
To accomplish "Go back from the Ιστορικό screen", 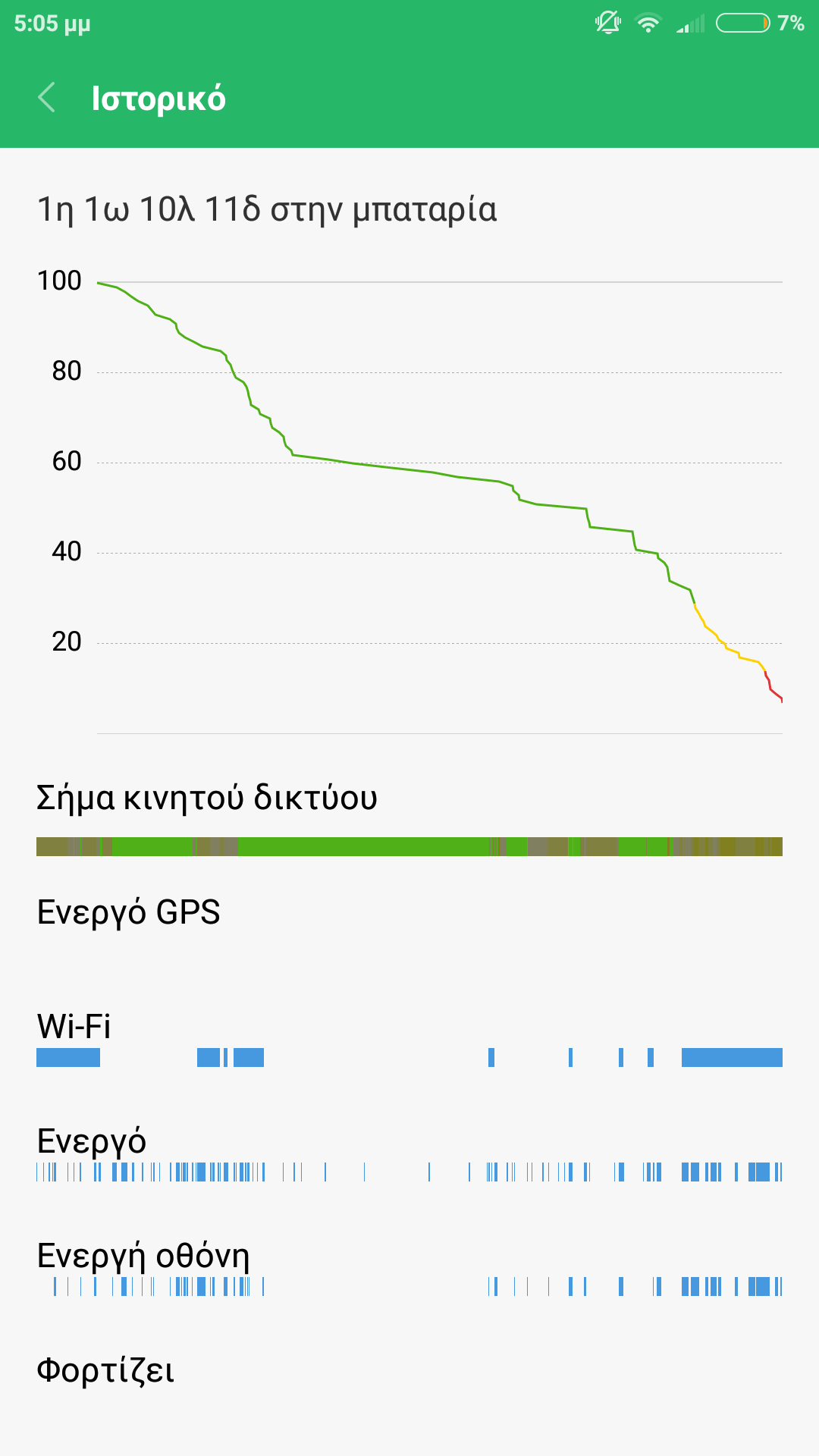I will coord(47,98).
